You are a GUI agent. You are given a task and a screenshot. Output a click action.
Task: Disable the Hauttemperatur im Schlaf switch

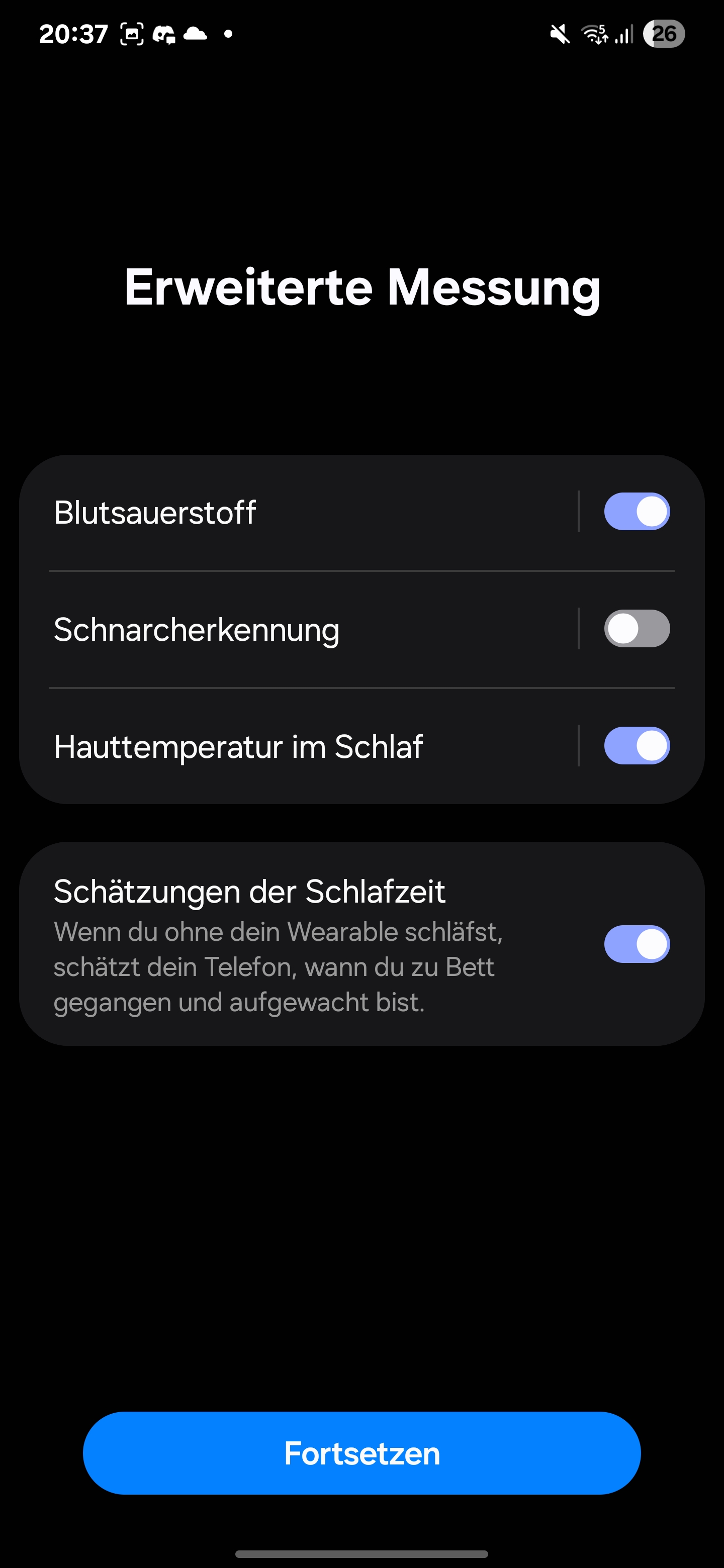(x=637, y=746)
